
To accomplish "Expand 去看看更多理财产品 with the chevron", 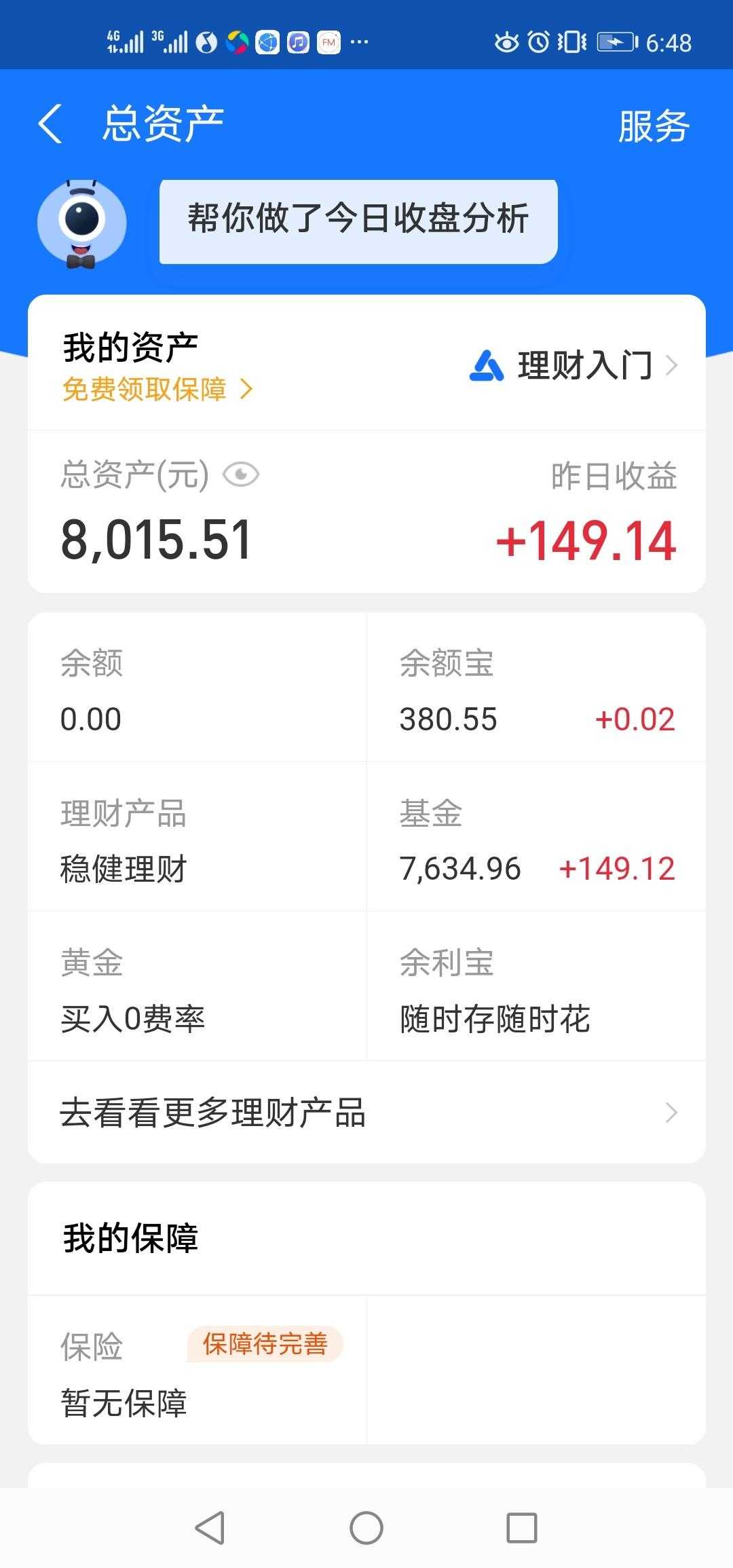I will pyautogui.click(x=671, y=1111).
